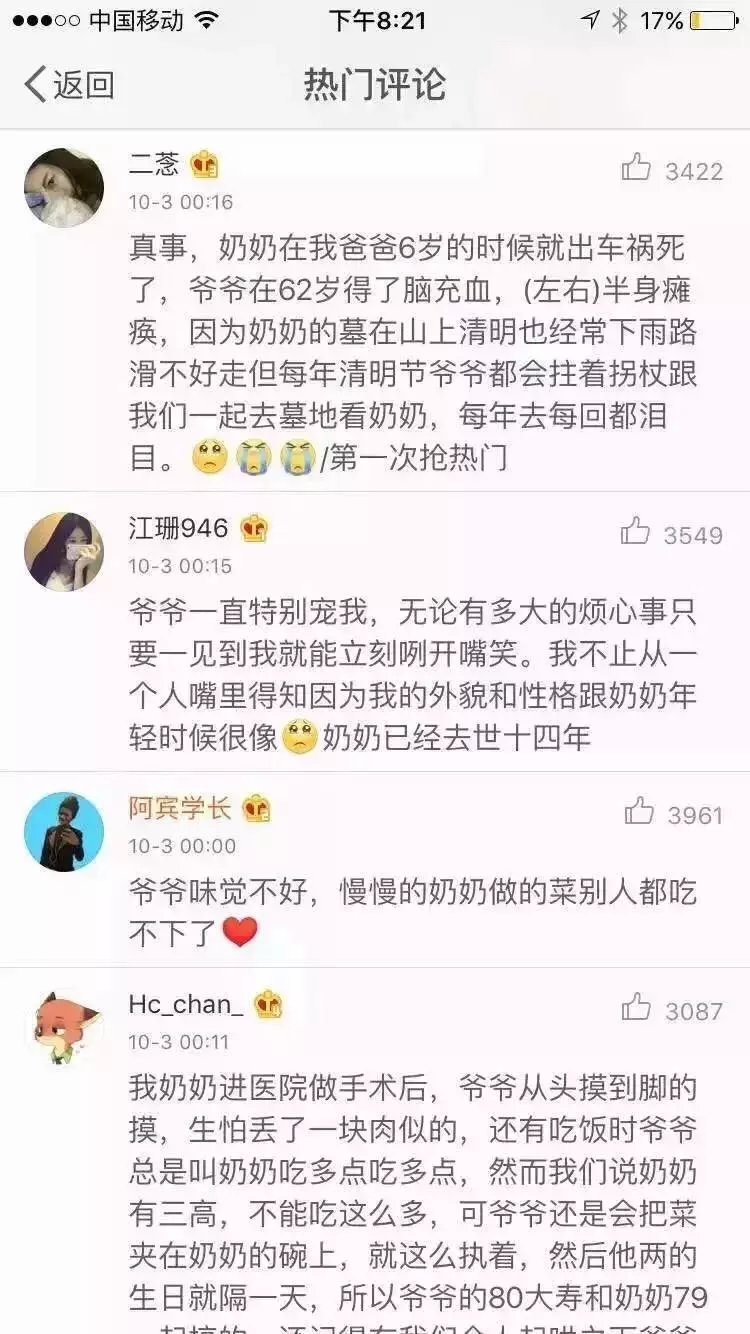The image size is (750, 1334).
Task: Go back with the 返回 button
Action: [x=68, y=85]
